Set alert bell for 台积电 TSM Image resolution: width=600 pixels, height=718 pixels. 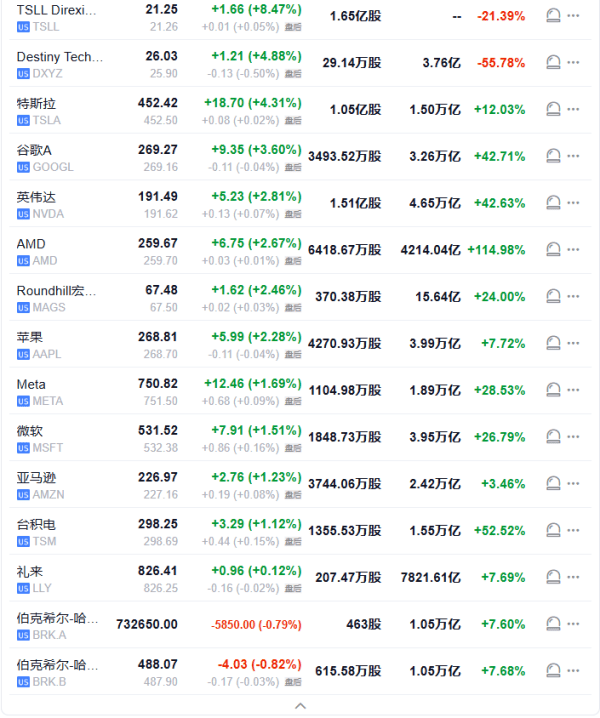(553, 530)
